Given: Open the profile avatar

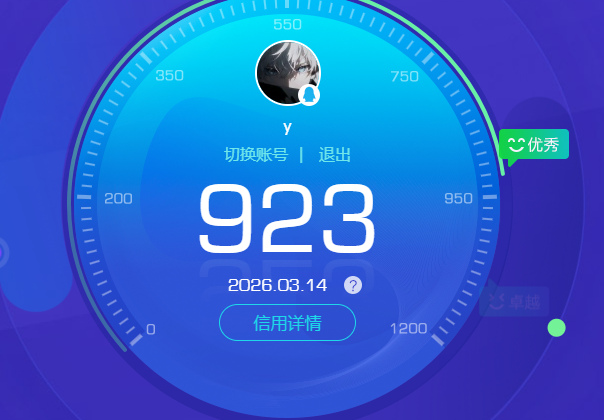Looking at the screenshot, I should pyautogui.click(x=287, y=73).
